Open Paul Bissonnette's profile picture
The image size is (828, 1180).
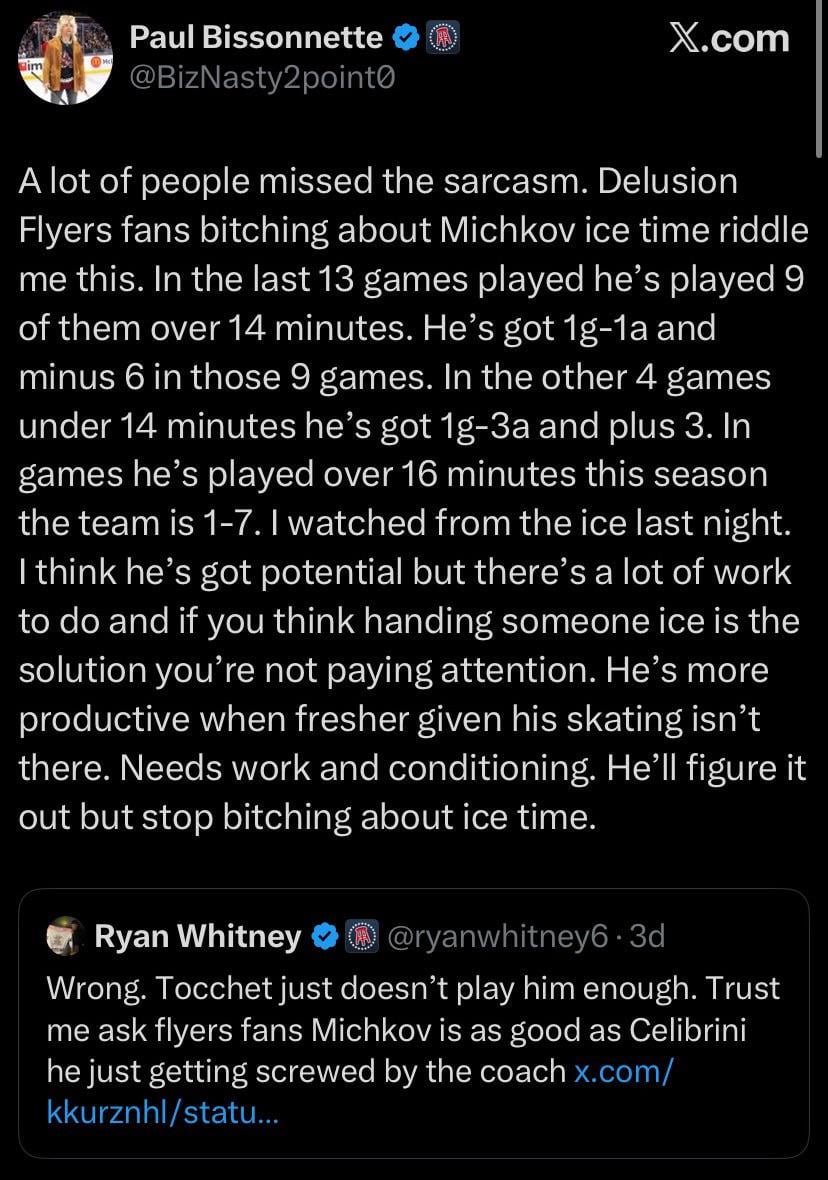pos(65,59)
